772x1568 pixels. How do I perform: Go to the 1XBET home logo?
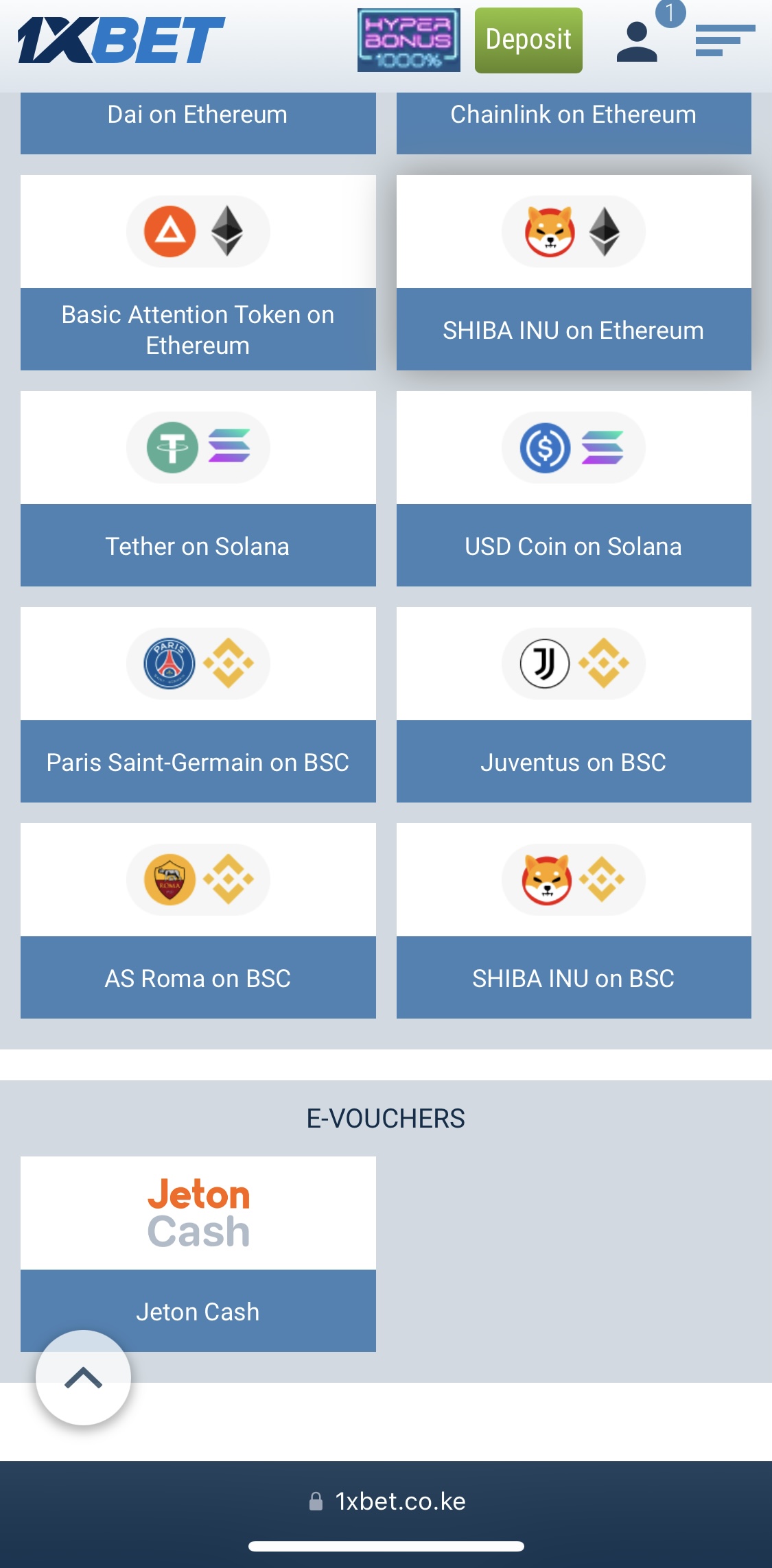point(121,40)
